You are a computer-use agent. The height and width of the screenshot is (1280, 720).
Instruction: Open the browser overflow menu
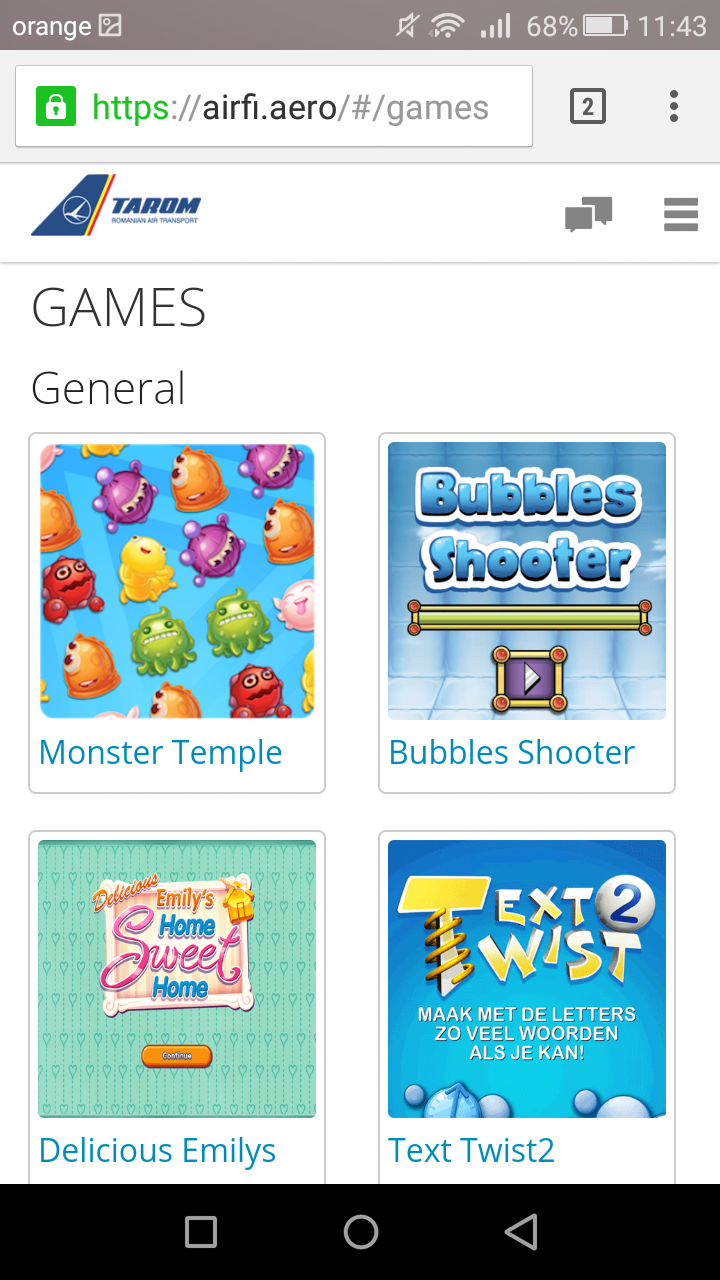point(674,106)
